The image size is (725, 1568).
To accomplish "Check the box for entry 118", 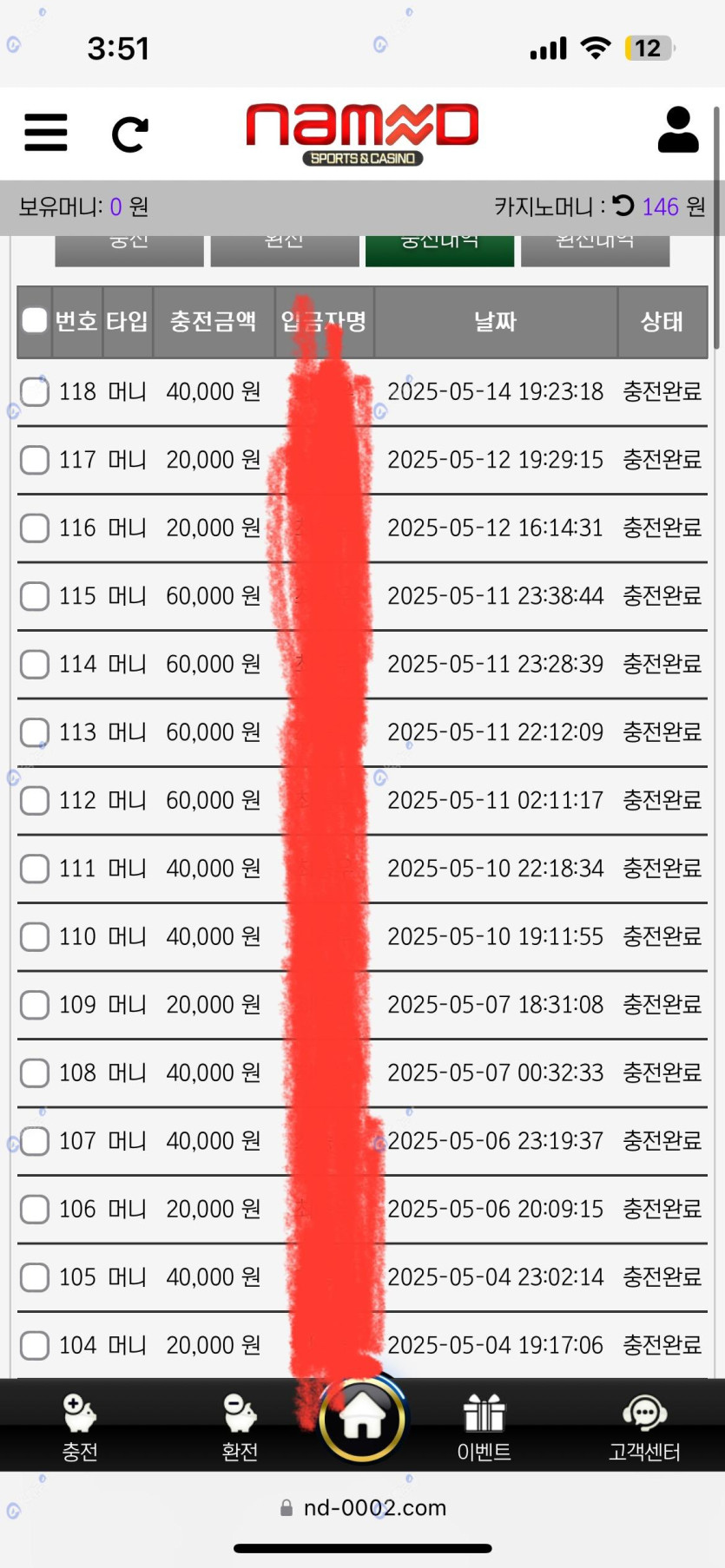I will [x=35, y=391].
